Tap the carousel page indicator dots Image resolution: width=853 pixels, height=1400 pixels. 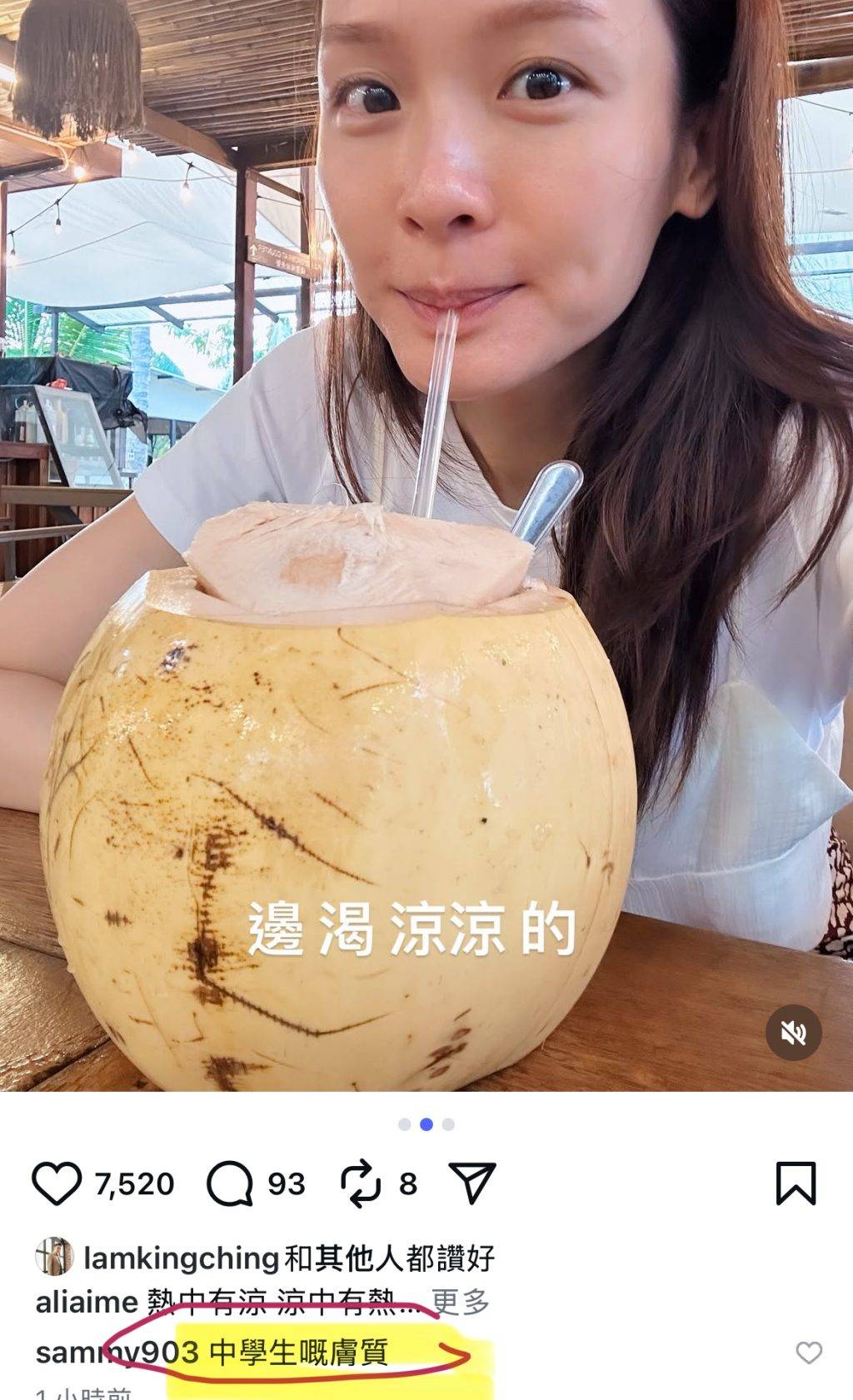pos(426,1124)
